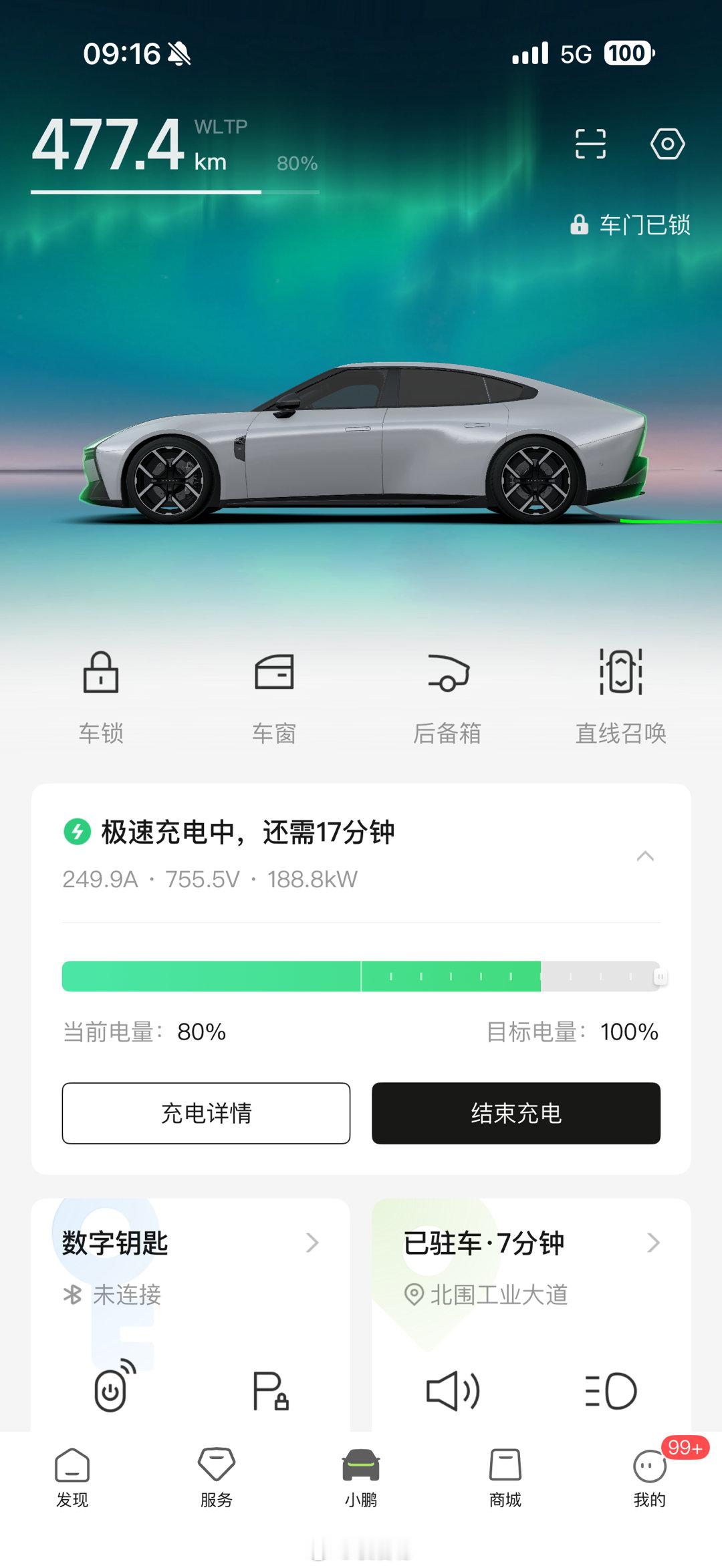Adjust the charge target limit handle
Viewport: 722px width, 1568px height.
660,977
